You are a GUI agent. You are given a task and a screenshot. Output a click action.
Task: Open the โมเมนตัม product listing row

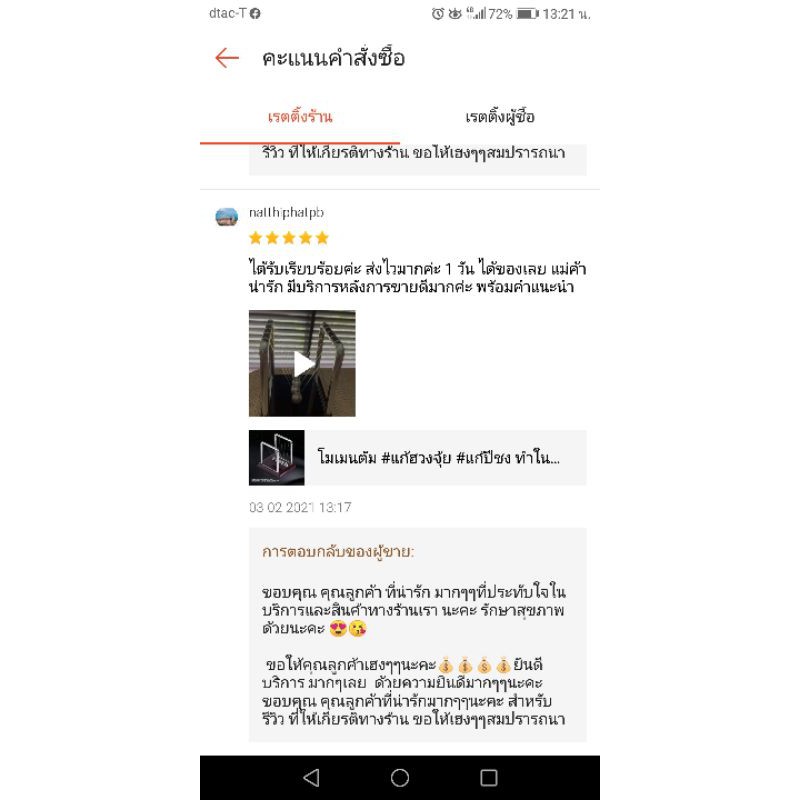coord(417,458)
